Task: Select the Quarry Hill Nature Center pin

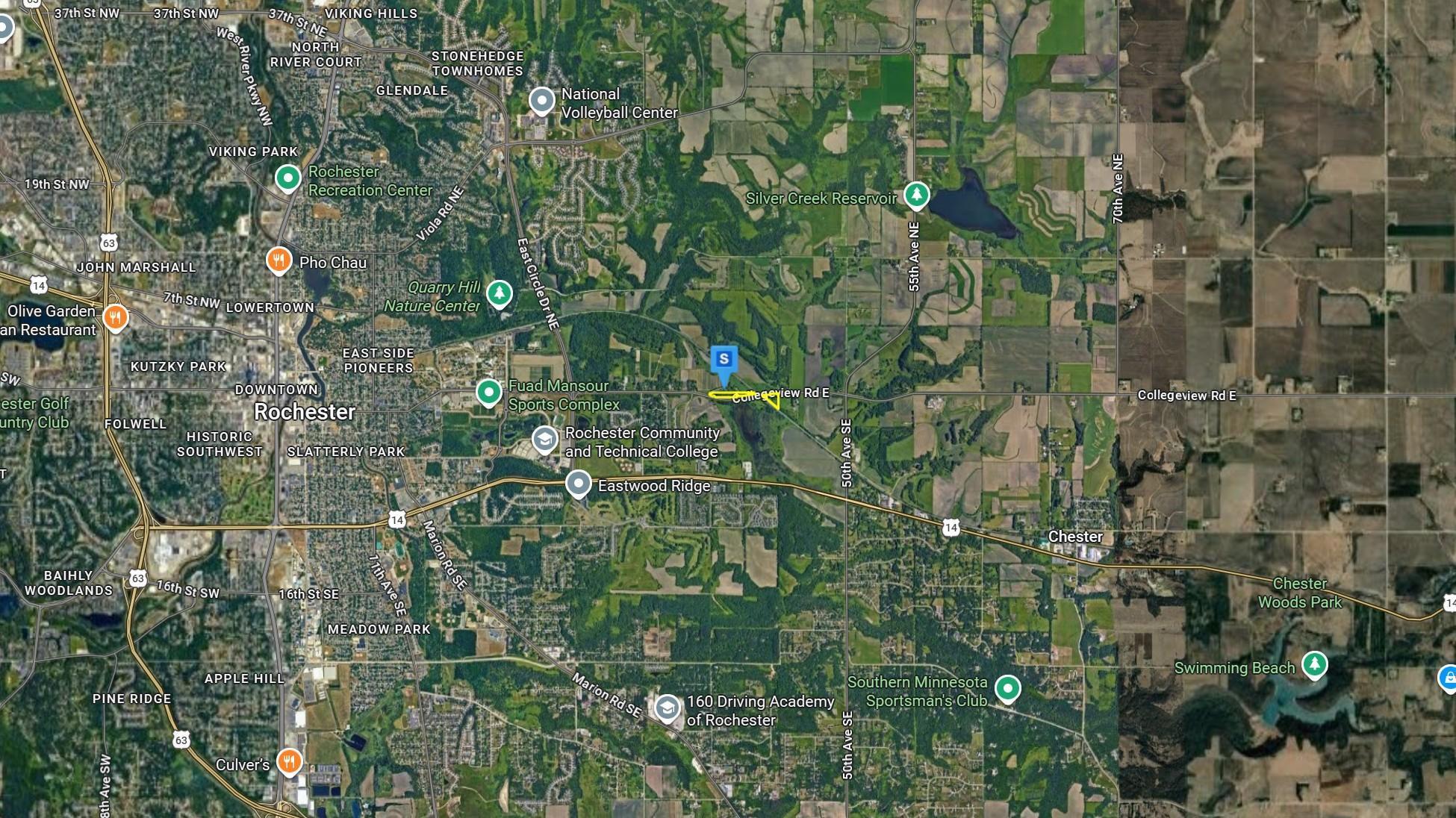Action: 499,293
